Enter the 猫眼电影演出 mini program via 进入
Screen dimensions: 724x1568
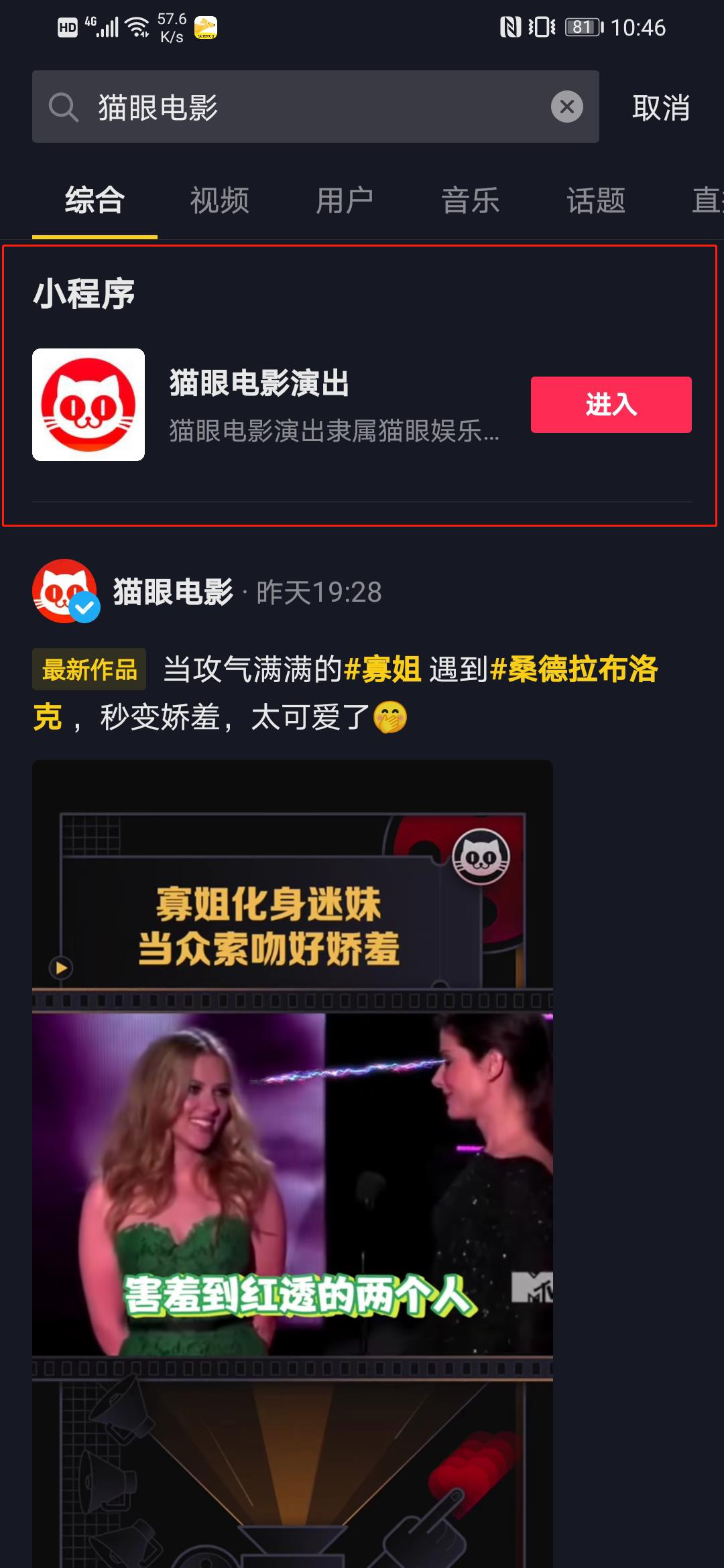611,405
